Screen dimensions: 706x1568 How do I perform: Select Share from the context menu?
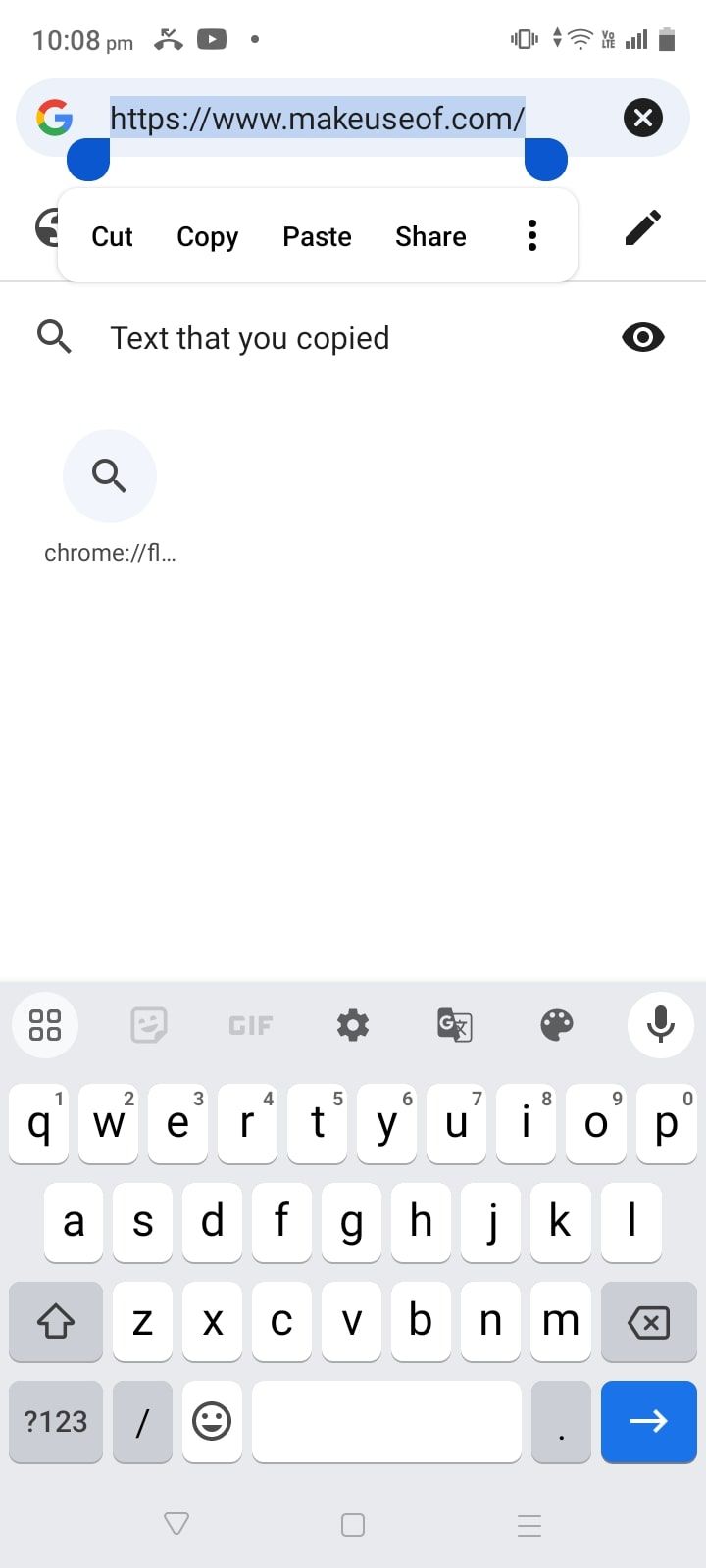(x=429, y=235)
